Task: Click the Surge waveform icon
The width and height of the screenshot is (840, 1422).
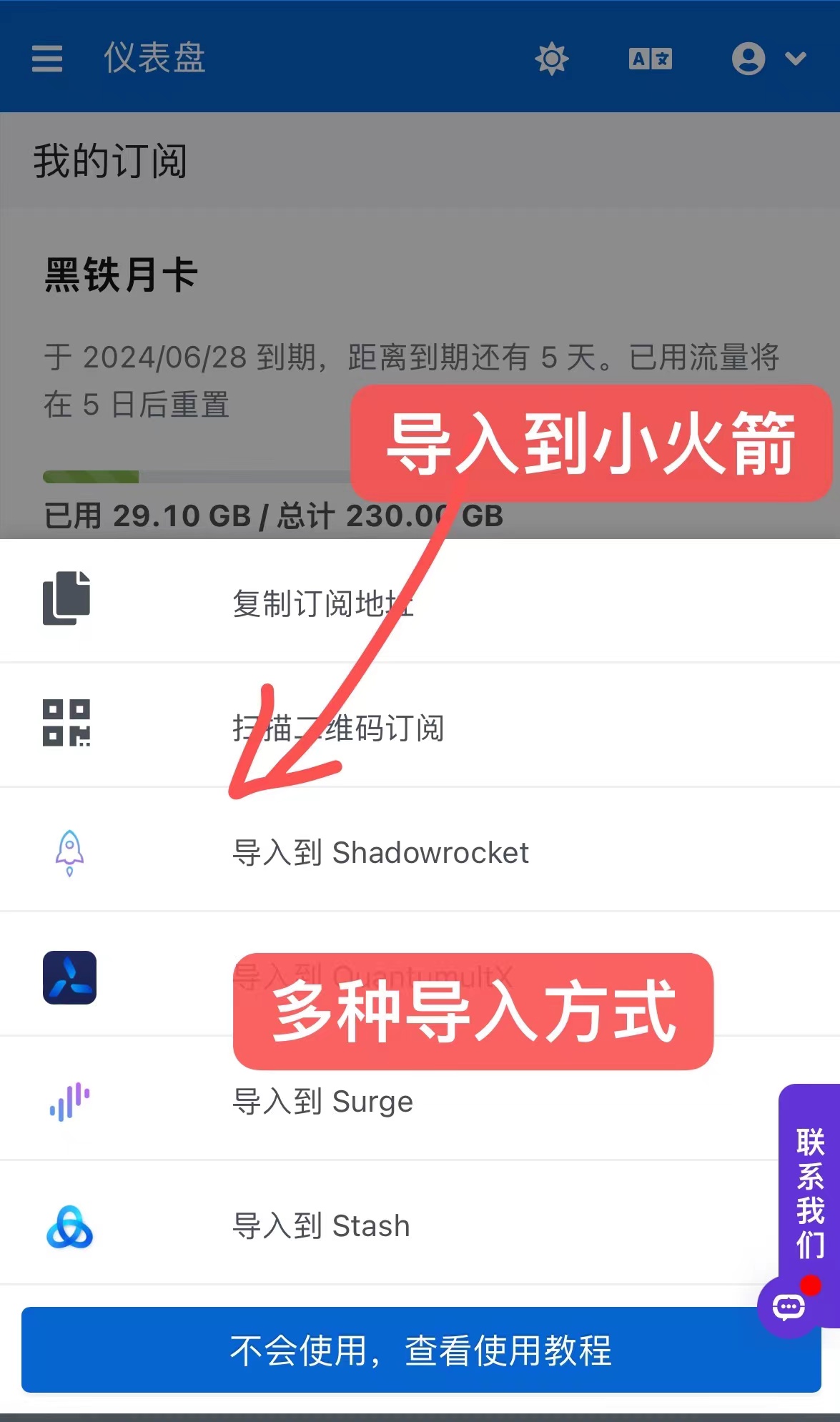Action: click(69, 1101)
